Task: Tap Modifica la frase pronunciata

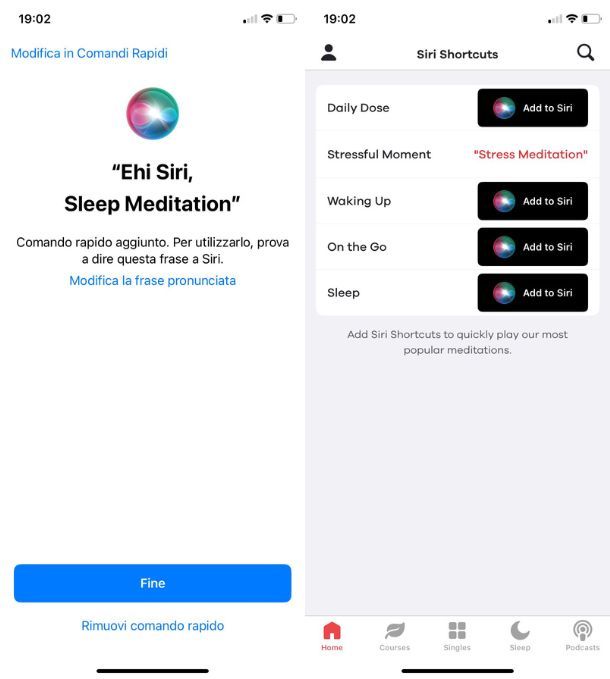Action: tap(152, 281)
